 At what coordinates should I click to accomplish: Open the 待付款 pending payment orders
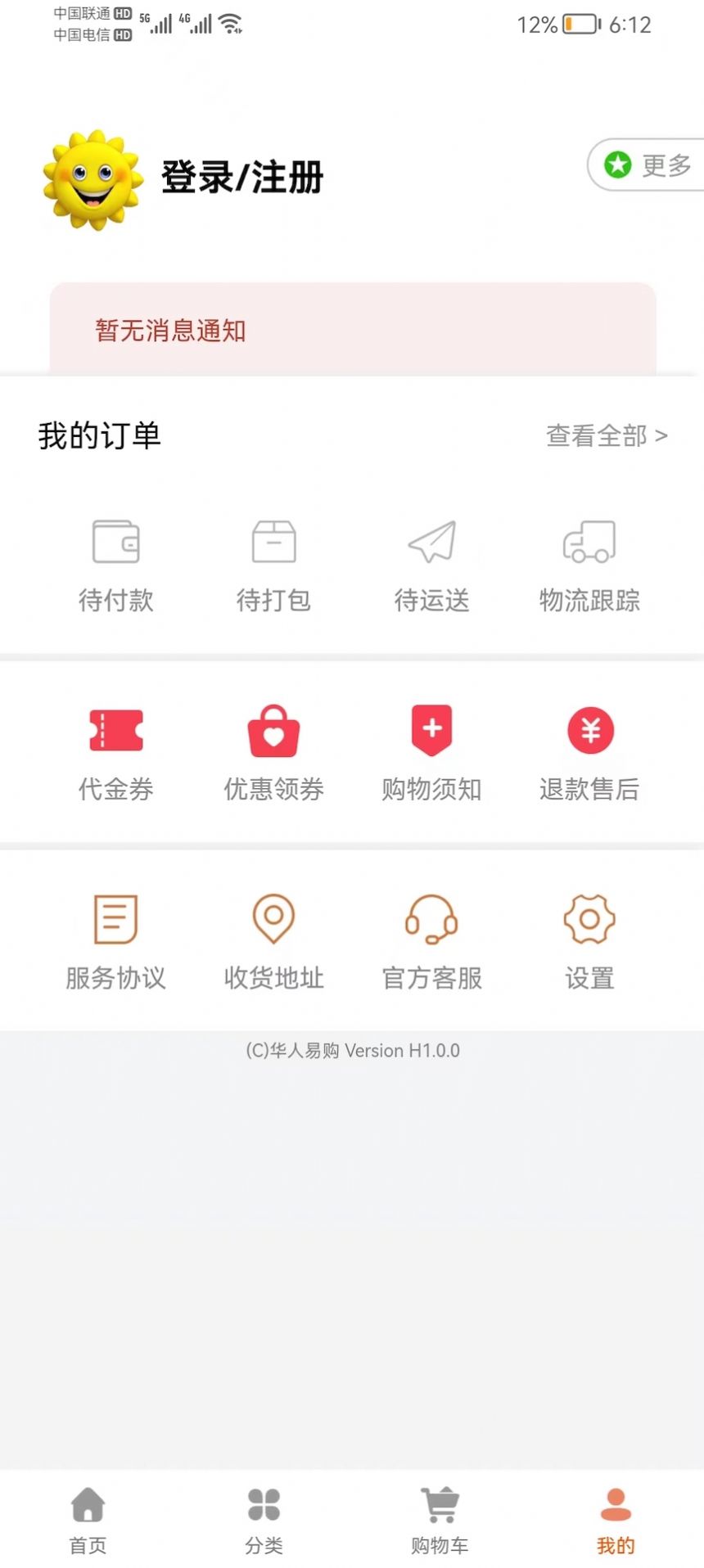click(115, 565)
